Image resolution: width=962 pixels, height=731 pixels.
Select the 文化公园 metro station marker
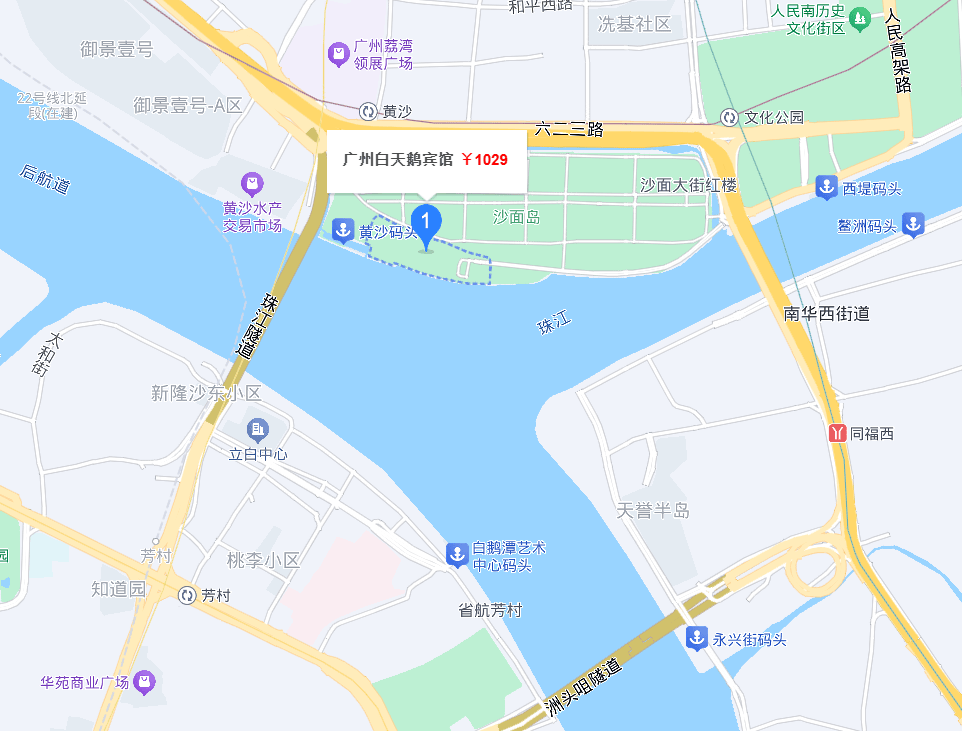point(732,117)
